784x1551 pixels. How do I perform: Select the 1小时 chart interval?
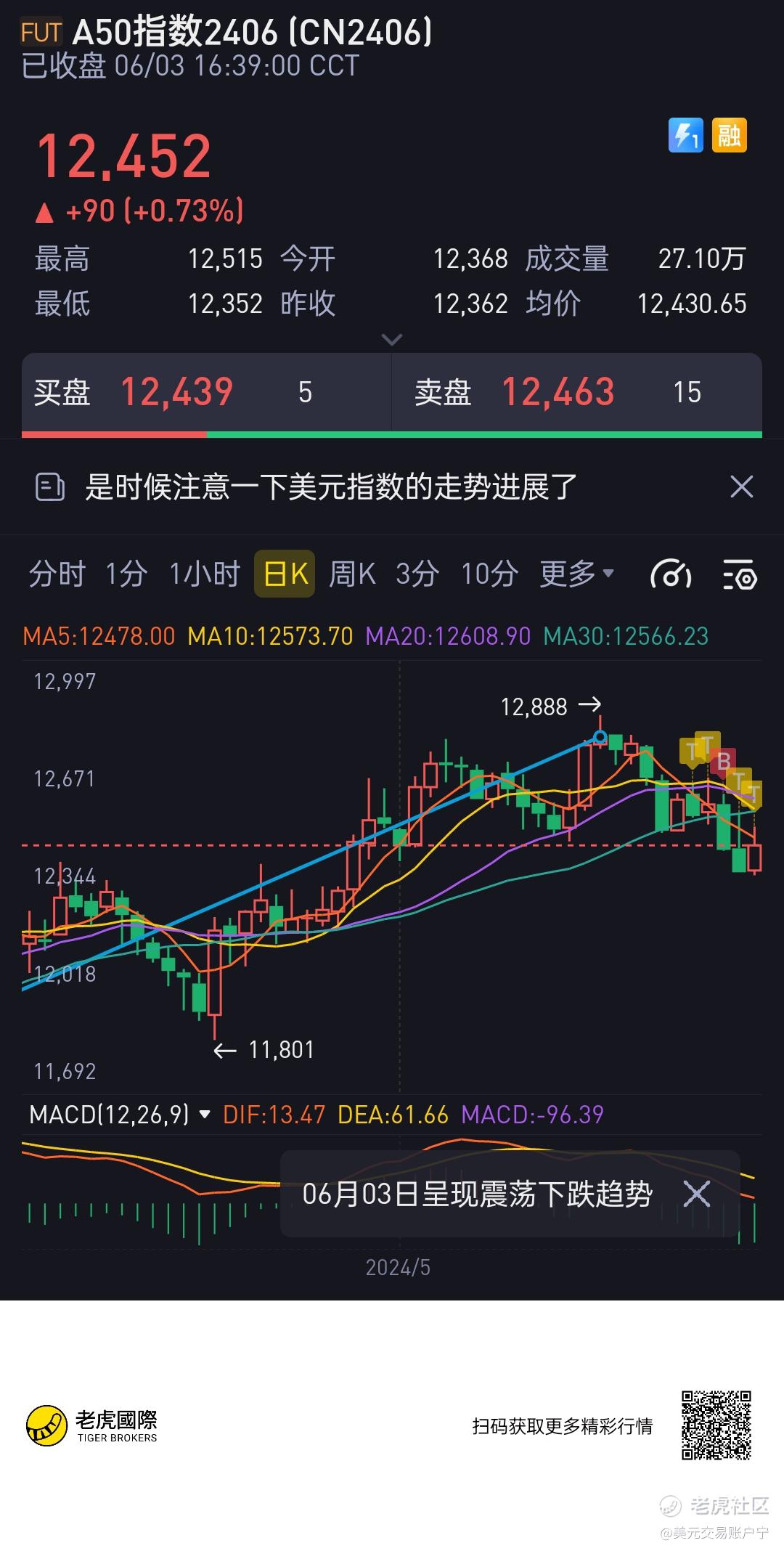(x=205, y=574)
